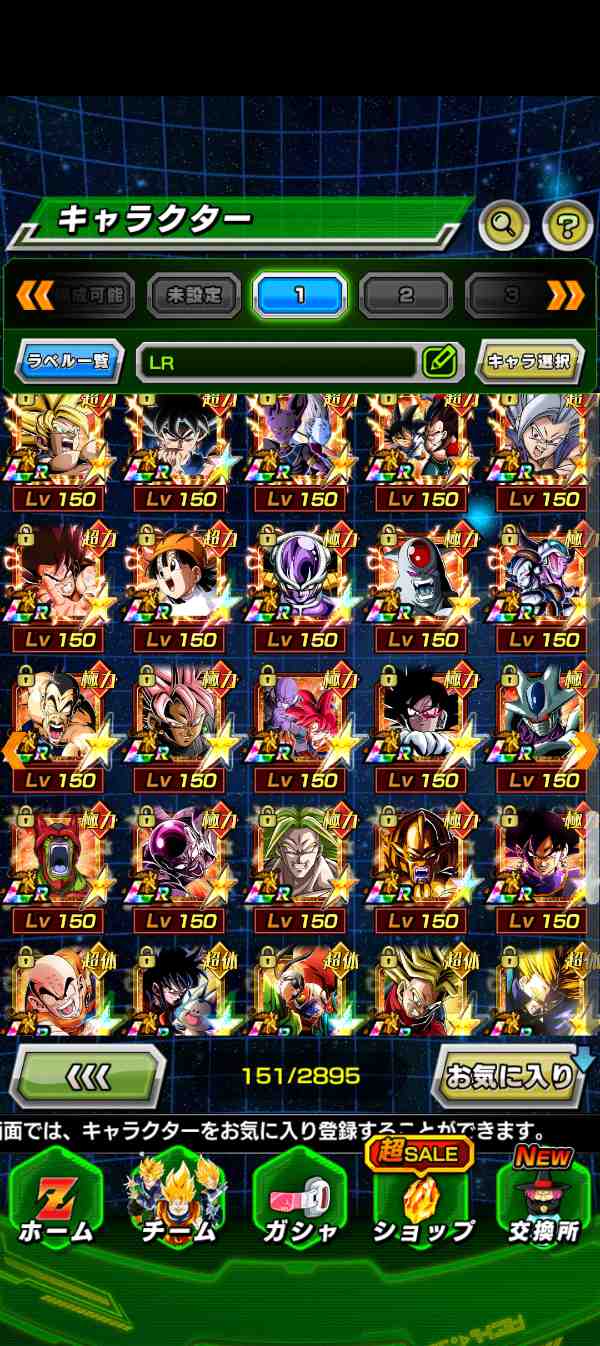Open the help question mark
The width and height of the screenshot is (600, 1346).
click(567, 226)
